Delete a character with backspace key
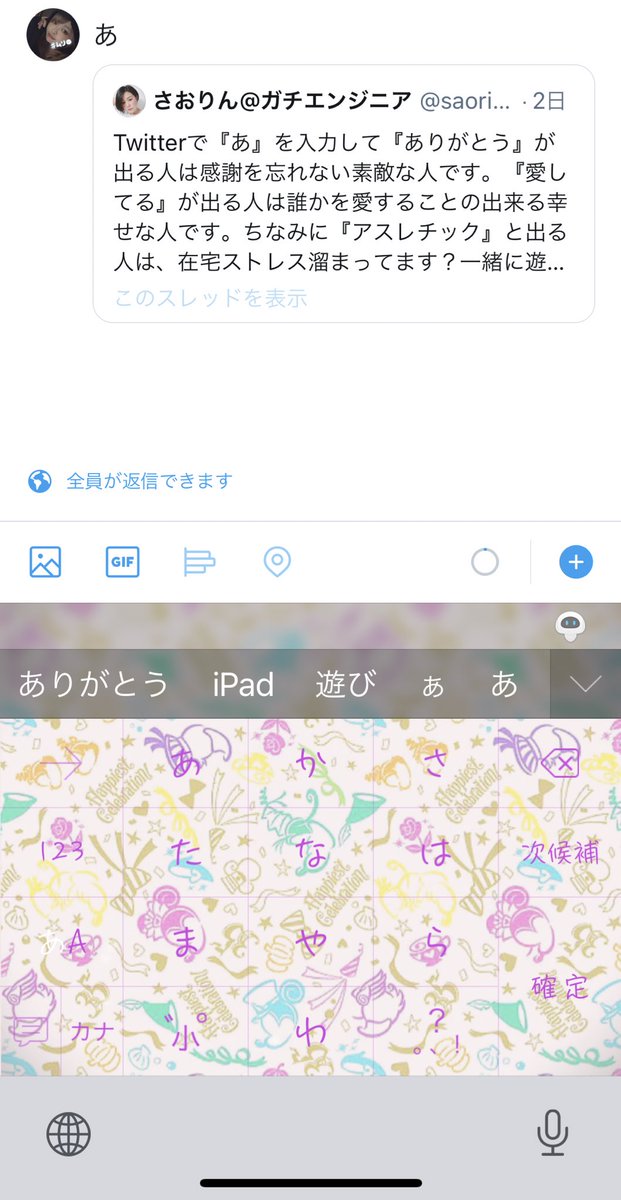Screen dimensions: 621x1200 [561, 765]
